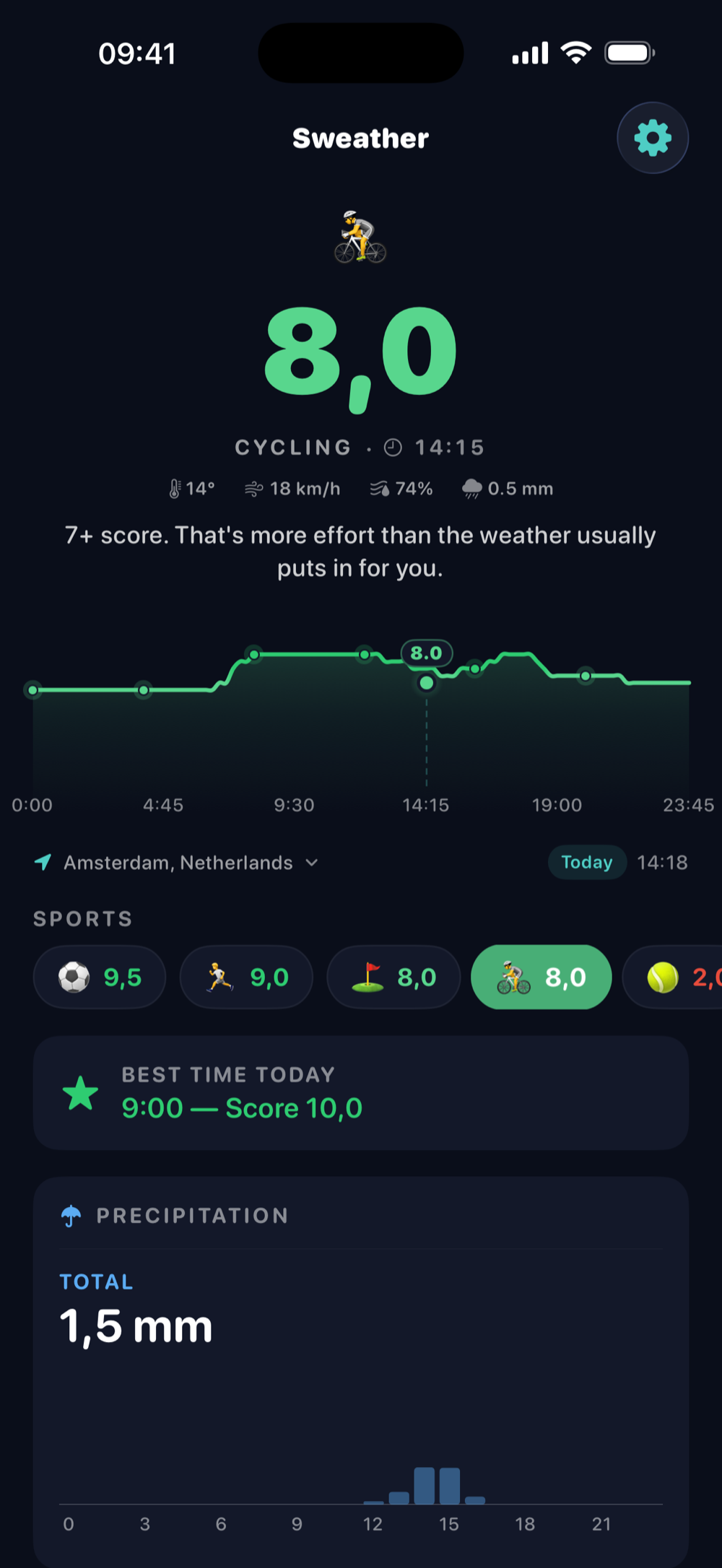Tap the location arrow next to Amsterdam
The height and width of the screenshot is (1568, 722).
(42, 862)
